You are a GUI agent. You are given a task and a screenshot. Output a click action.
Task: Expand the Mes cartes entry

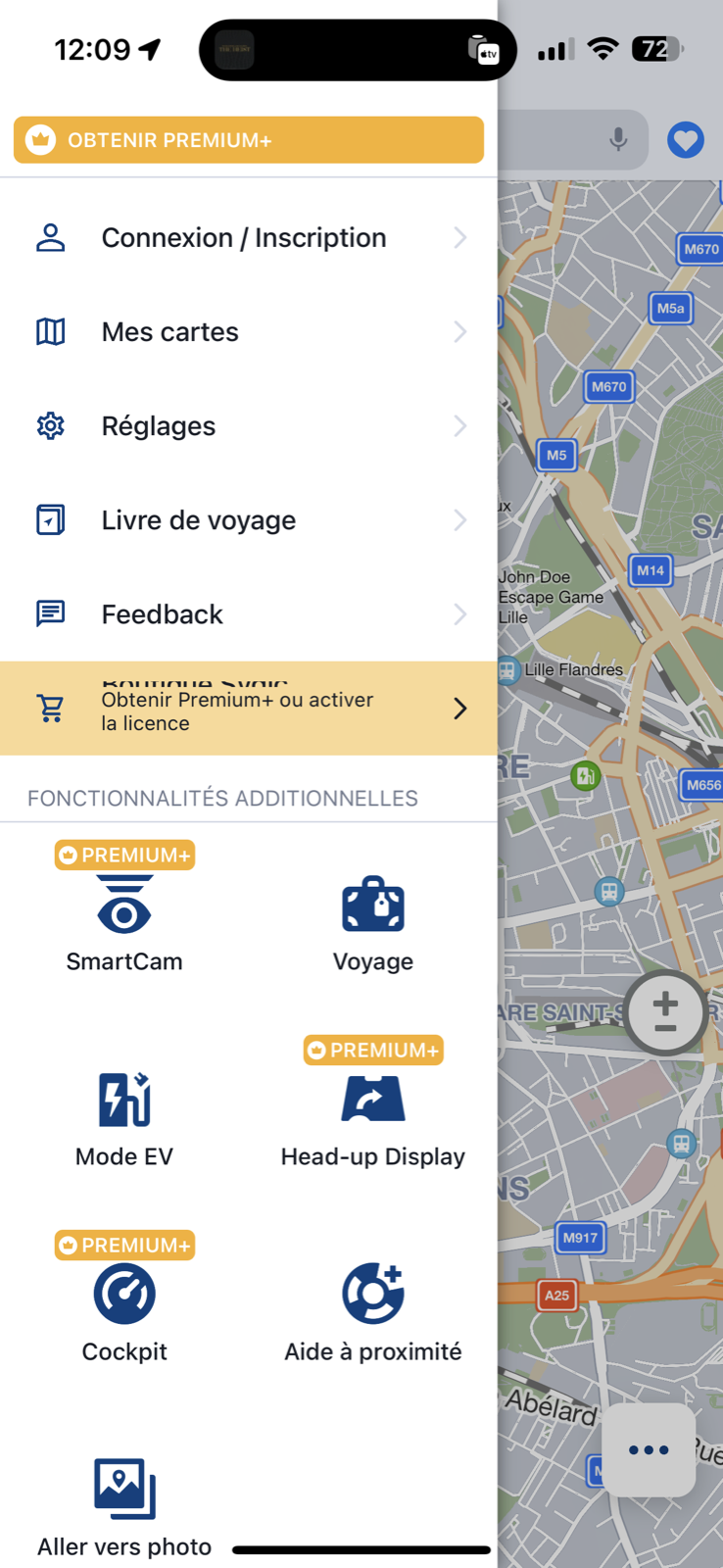459,331
